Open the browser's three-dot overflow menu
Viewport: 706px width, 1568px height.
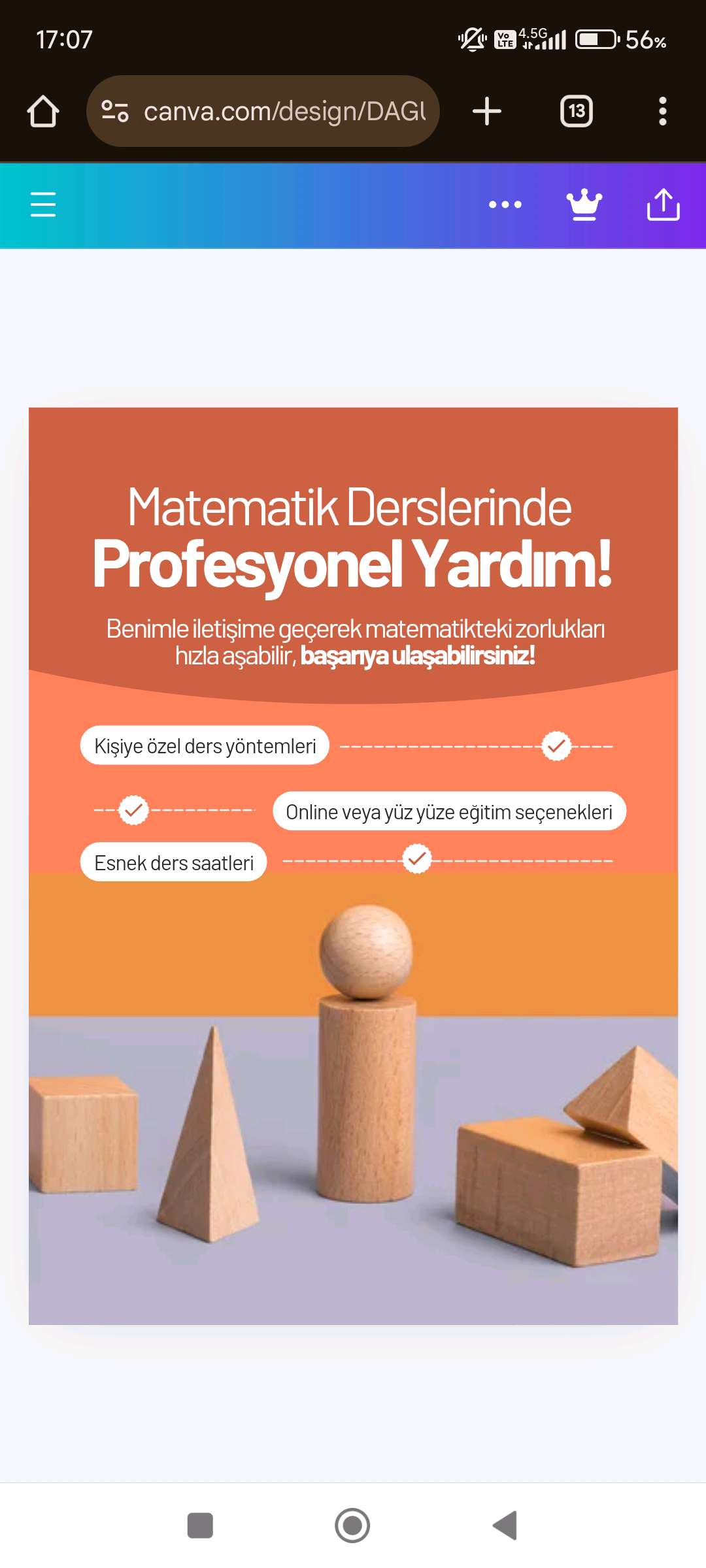point(662,111)
